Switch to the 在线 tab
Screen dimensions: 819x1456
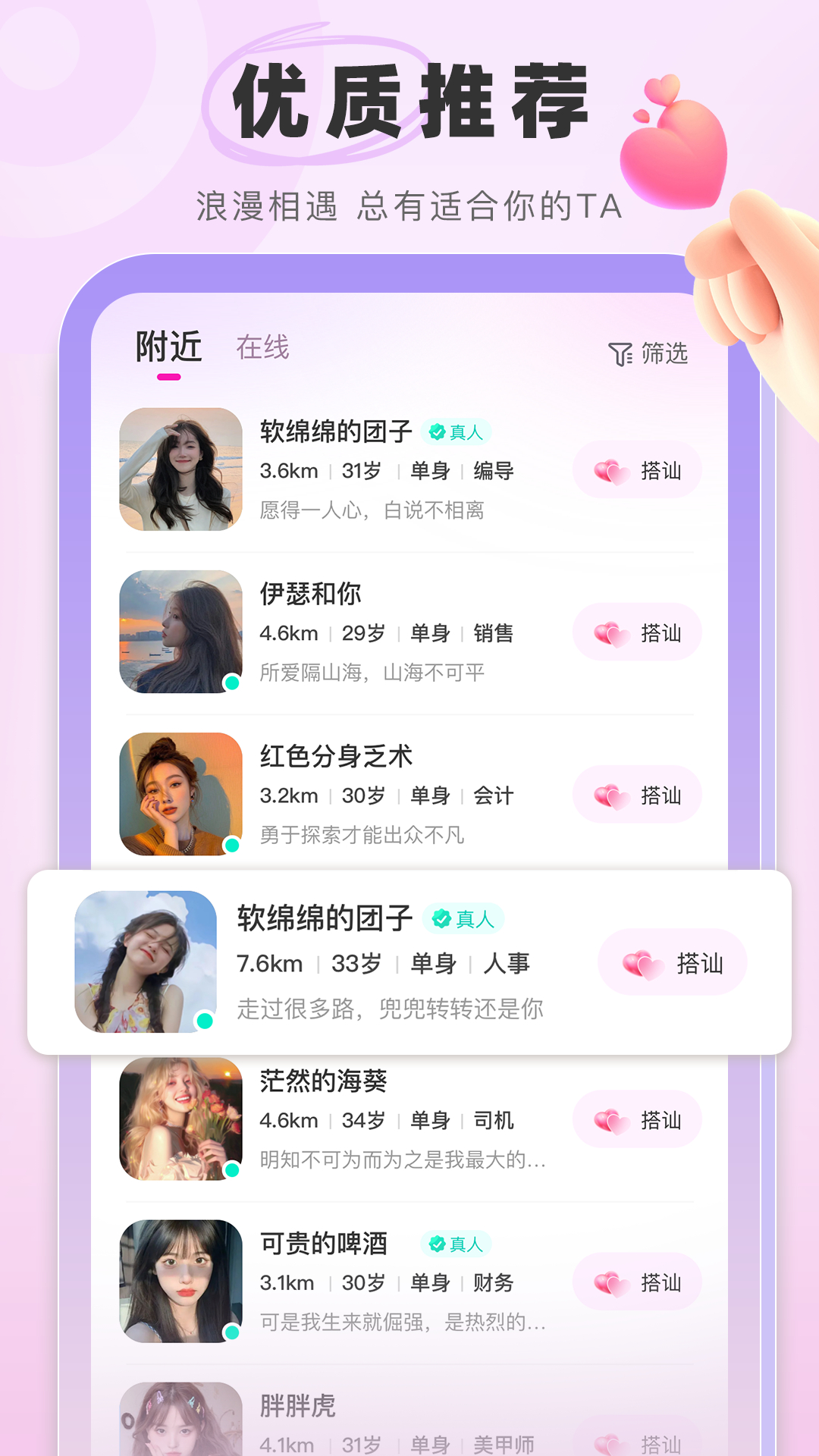pos(265,347)
